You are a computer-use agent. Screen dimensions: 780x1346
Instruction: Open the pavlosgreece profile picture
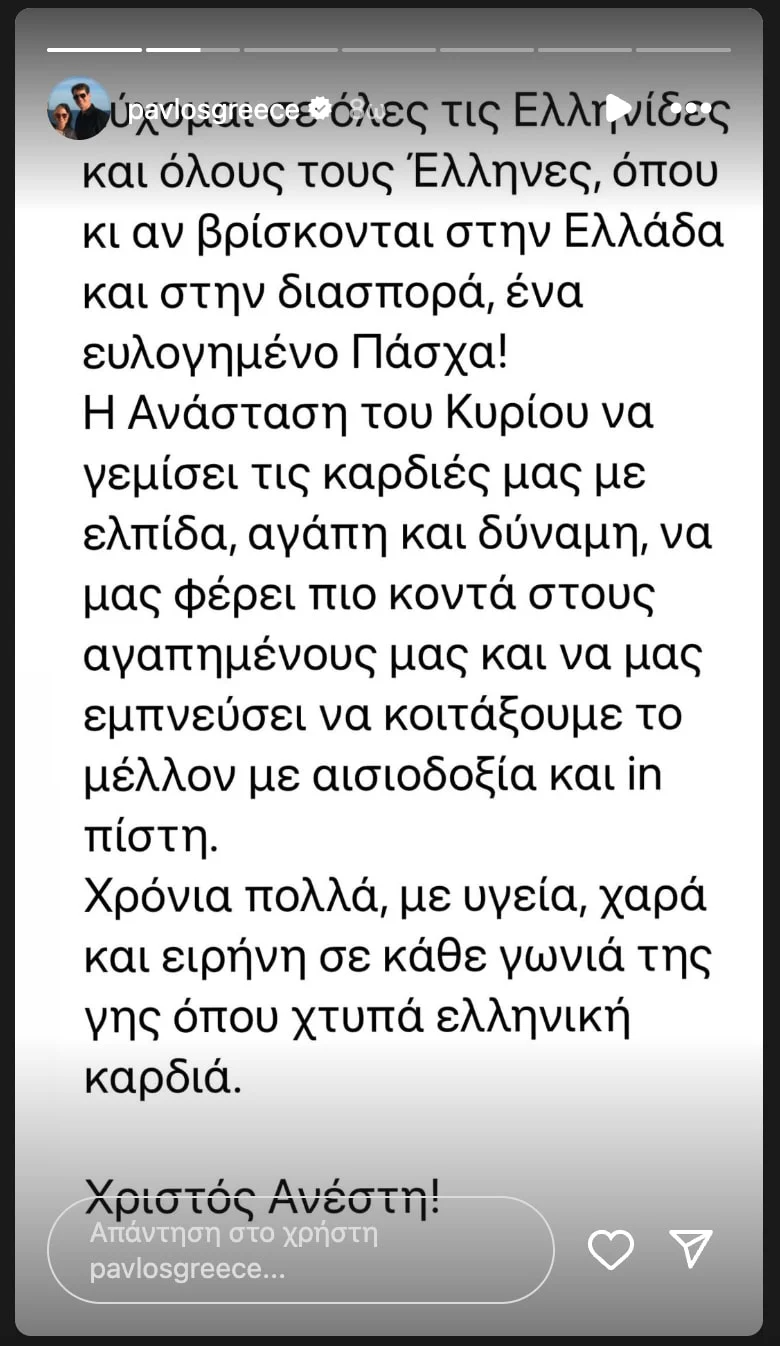point(79,109)
